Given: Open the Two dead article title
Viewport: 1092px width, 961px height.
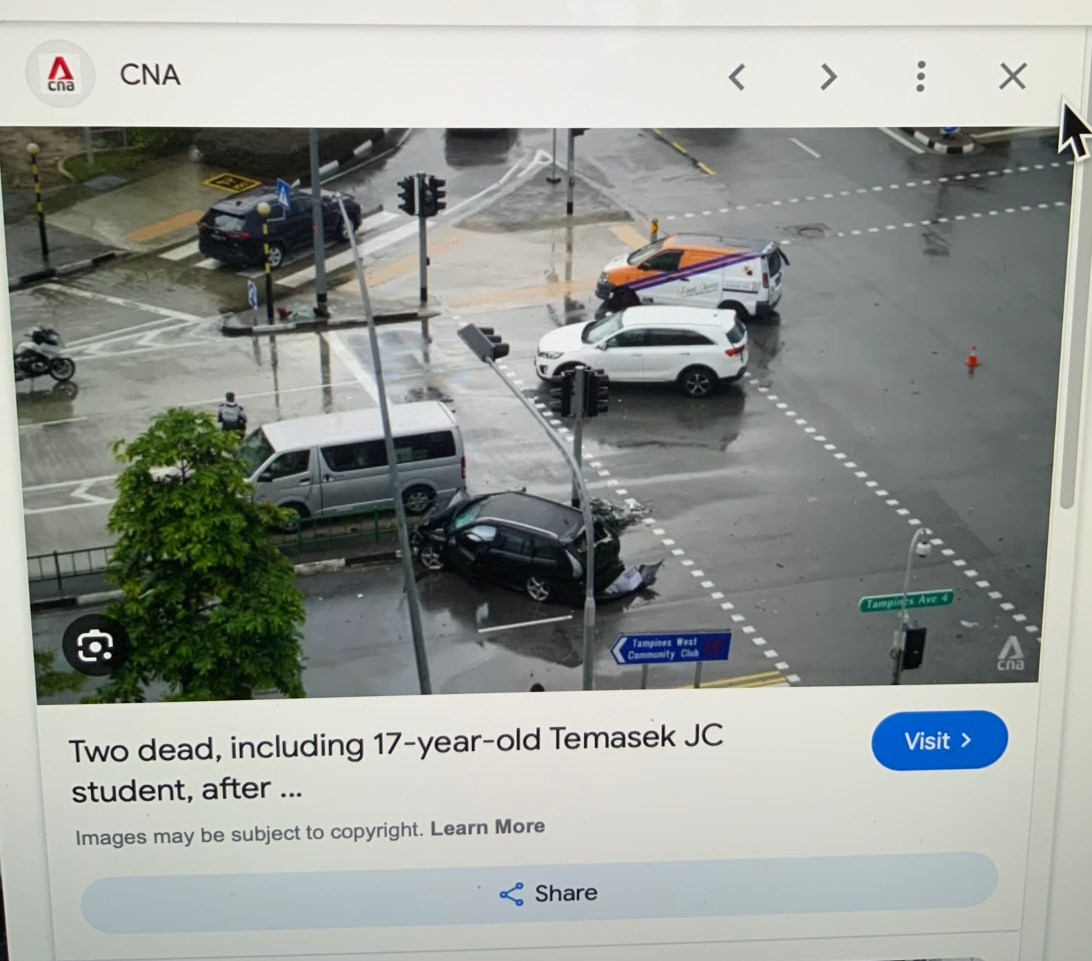Looking at the screenshot, I should pos(395,767).
